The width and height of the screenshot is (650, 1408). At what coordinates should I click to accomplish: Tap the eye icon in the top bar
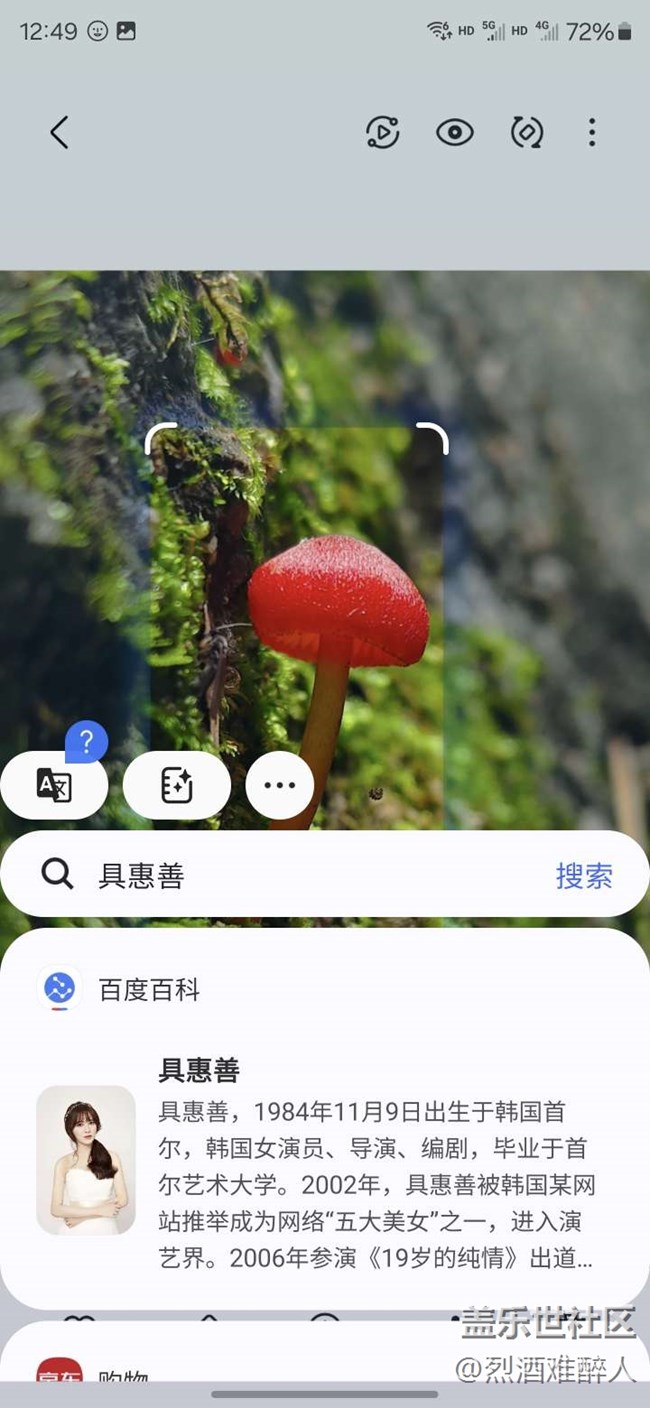(454, 132)
